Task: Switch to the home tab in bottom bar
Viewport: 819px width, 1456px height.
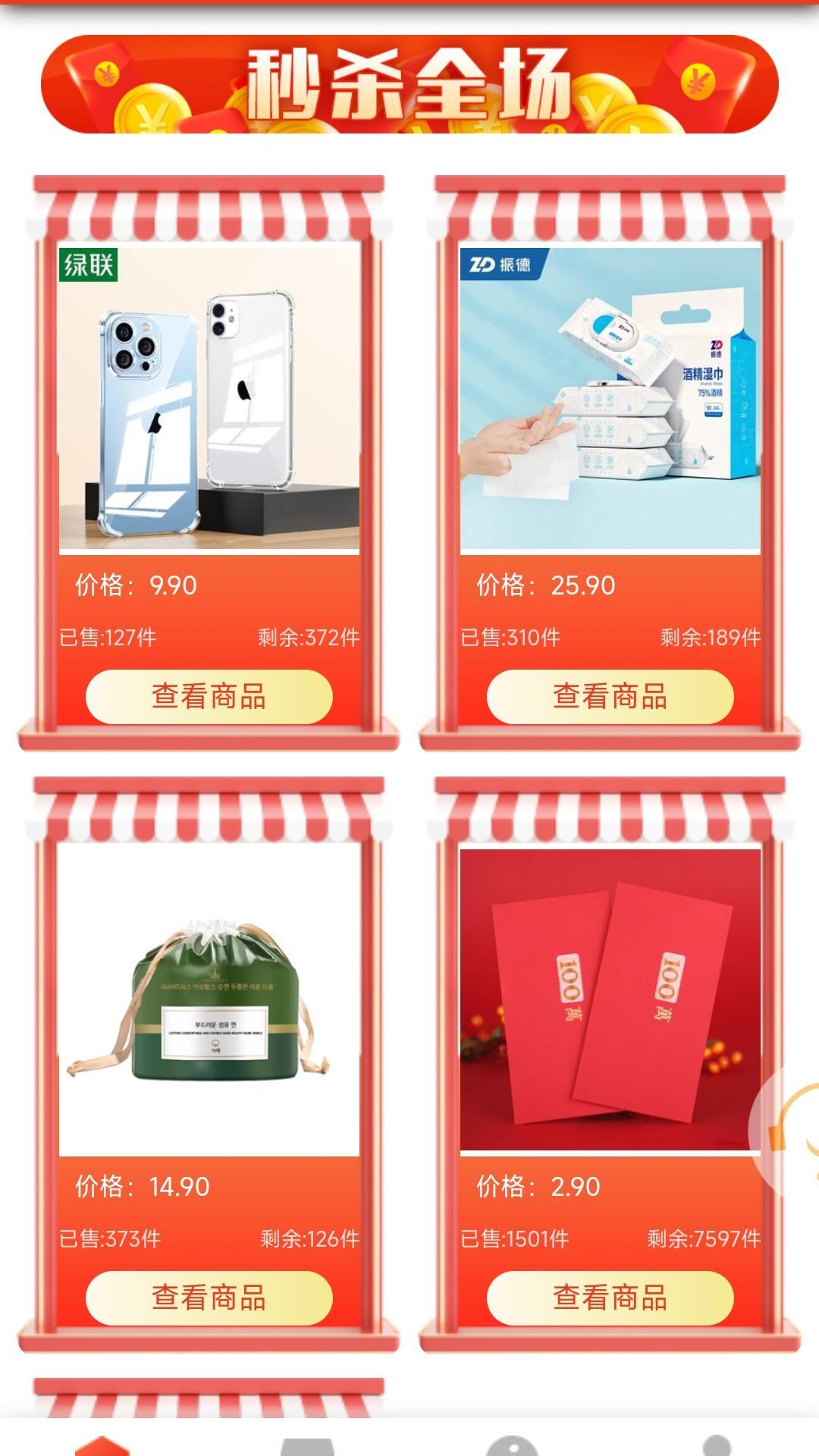Action: pyautogui.click(x=102, y=1445)
